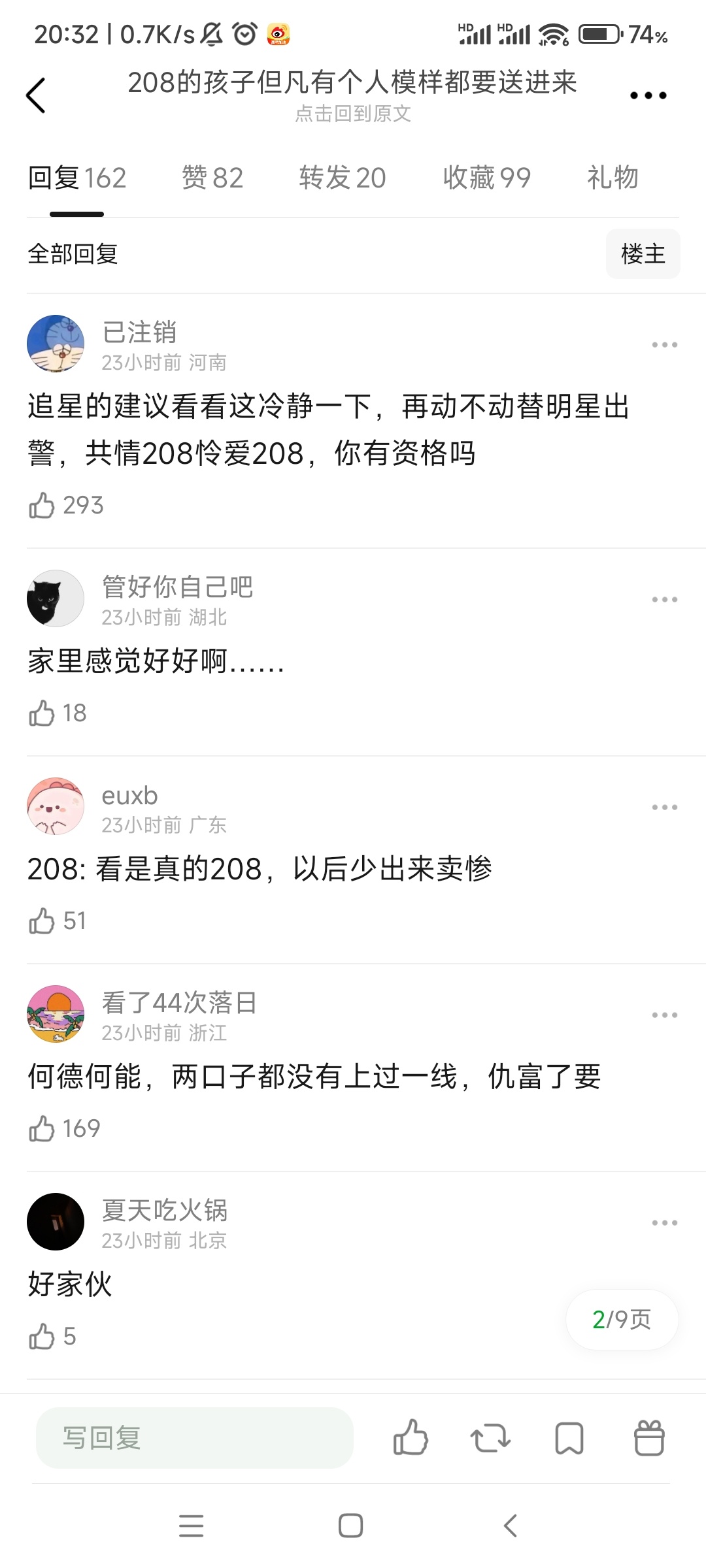Select the 礼物 tab

pyautogui.click(x=613, y=178)
